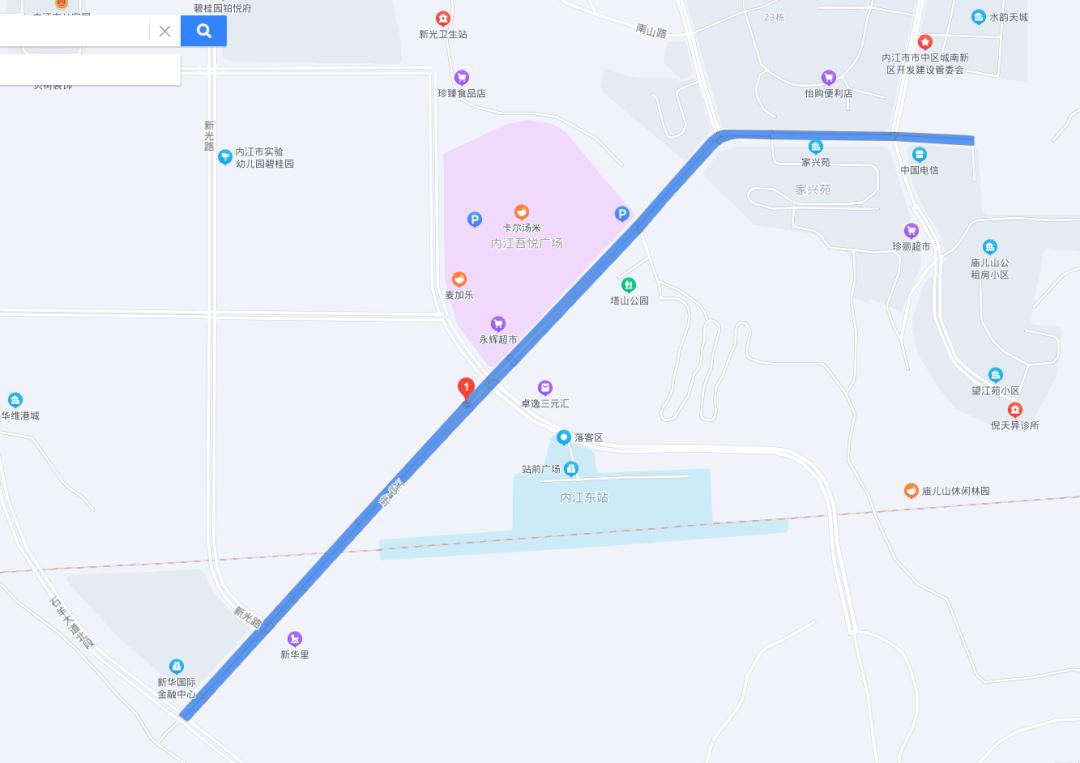1080x763 pixels.
Task: Open the 新光卫生站 health station marker
Action: click(443, 19)
